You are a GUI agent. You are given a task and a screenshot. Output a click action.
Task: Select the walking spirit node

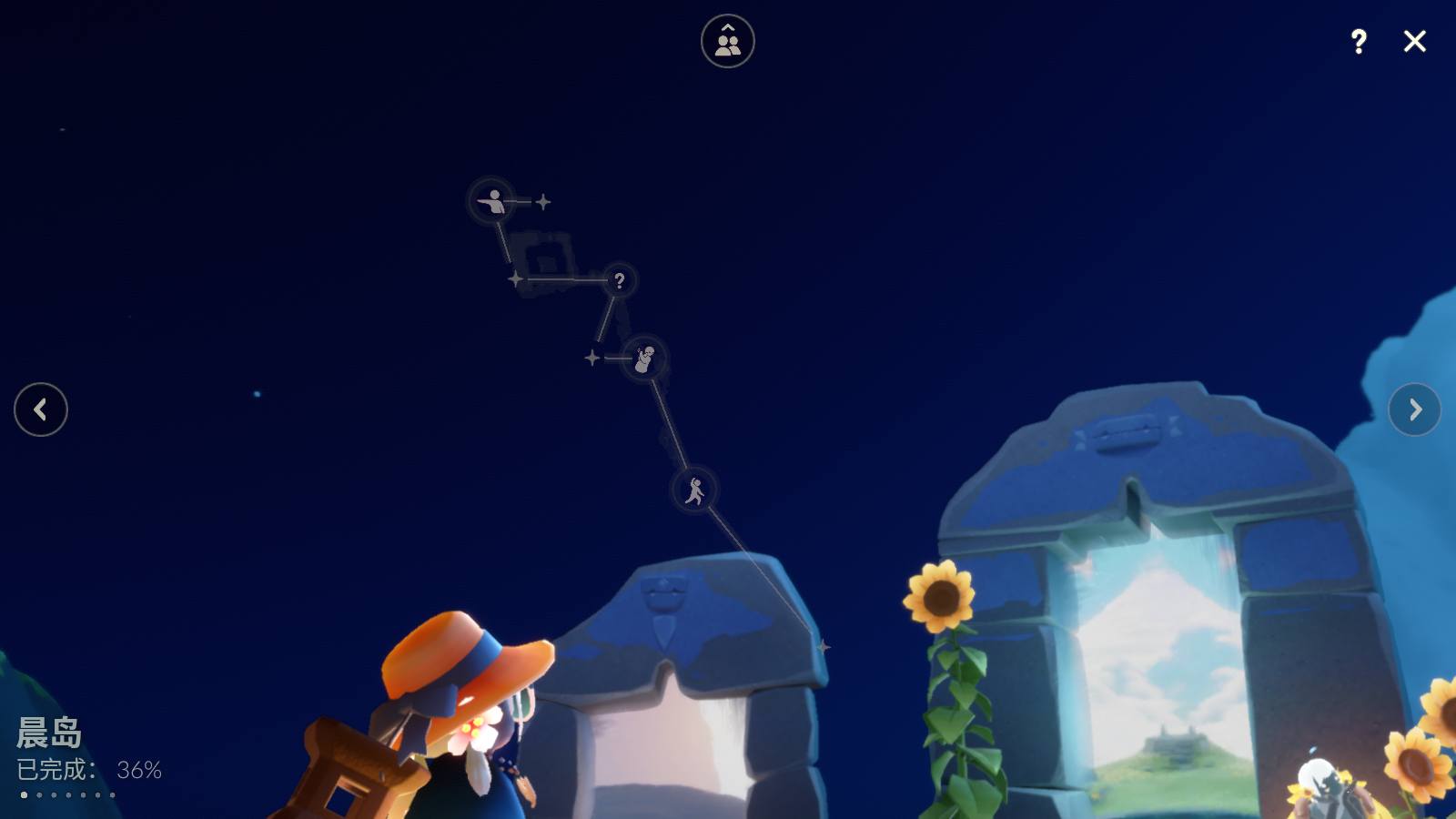coord(694,490)
